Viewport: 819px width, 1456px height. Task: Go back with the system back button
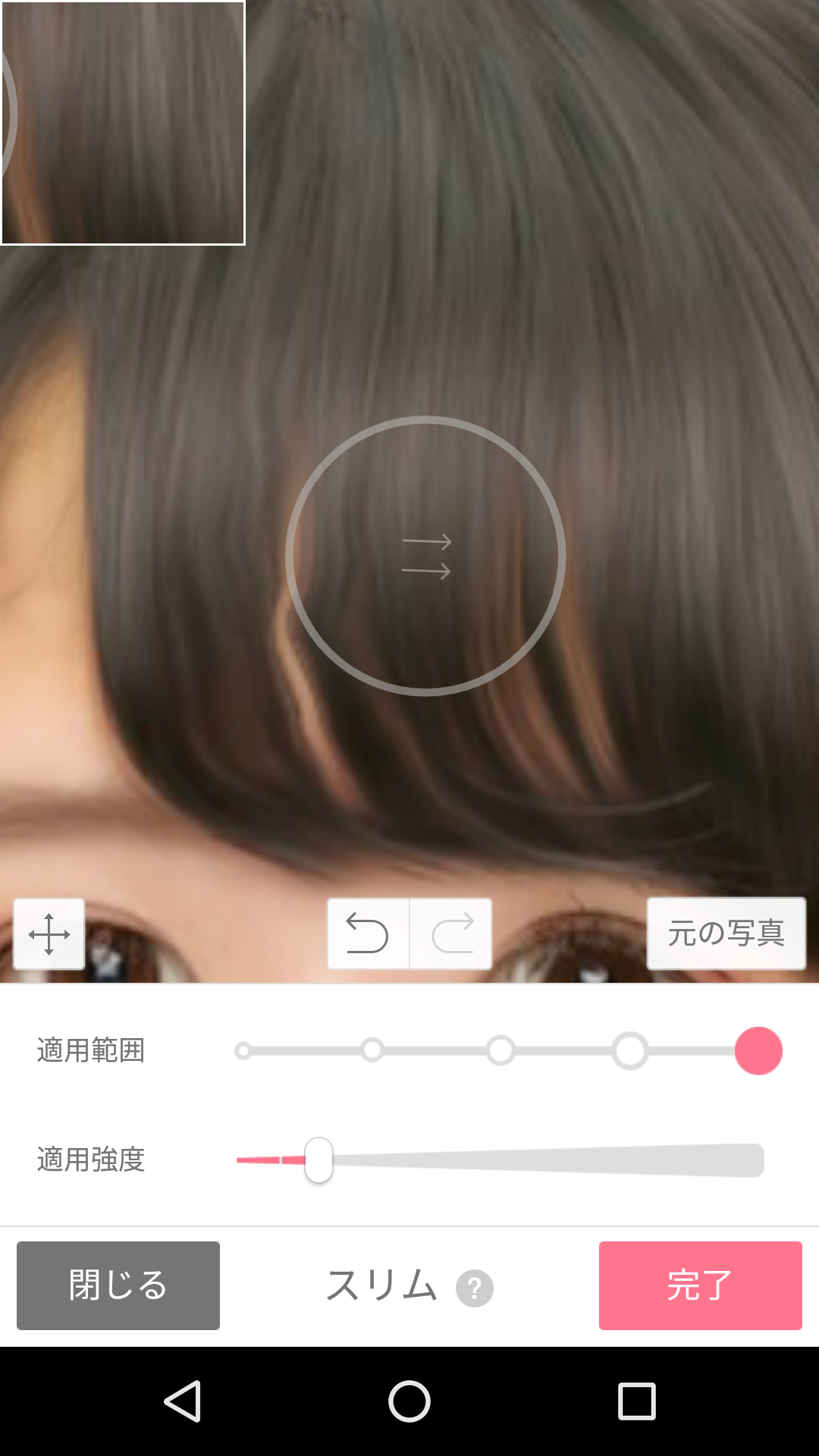point(182,1401)
